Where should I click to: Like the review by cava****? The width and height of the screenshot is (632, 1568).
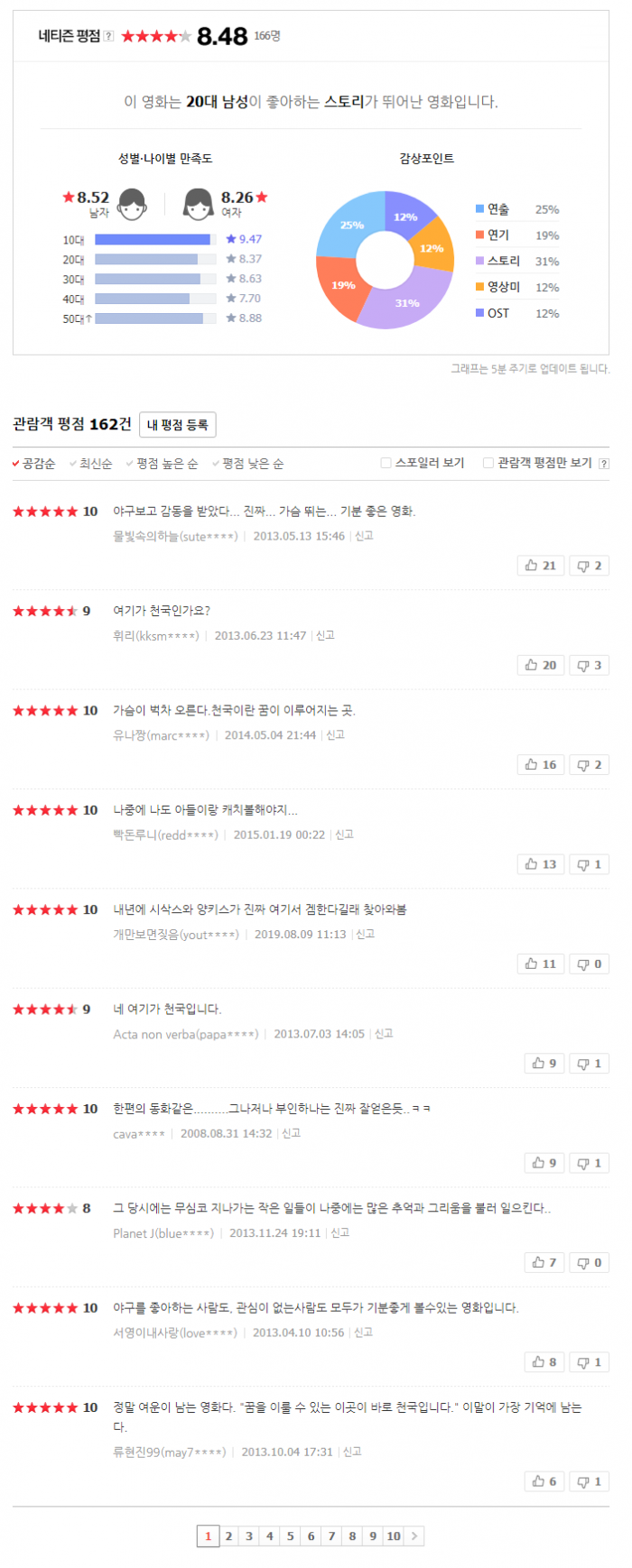point(544,1163)
